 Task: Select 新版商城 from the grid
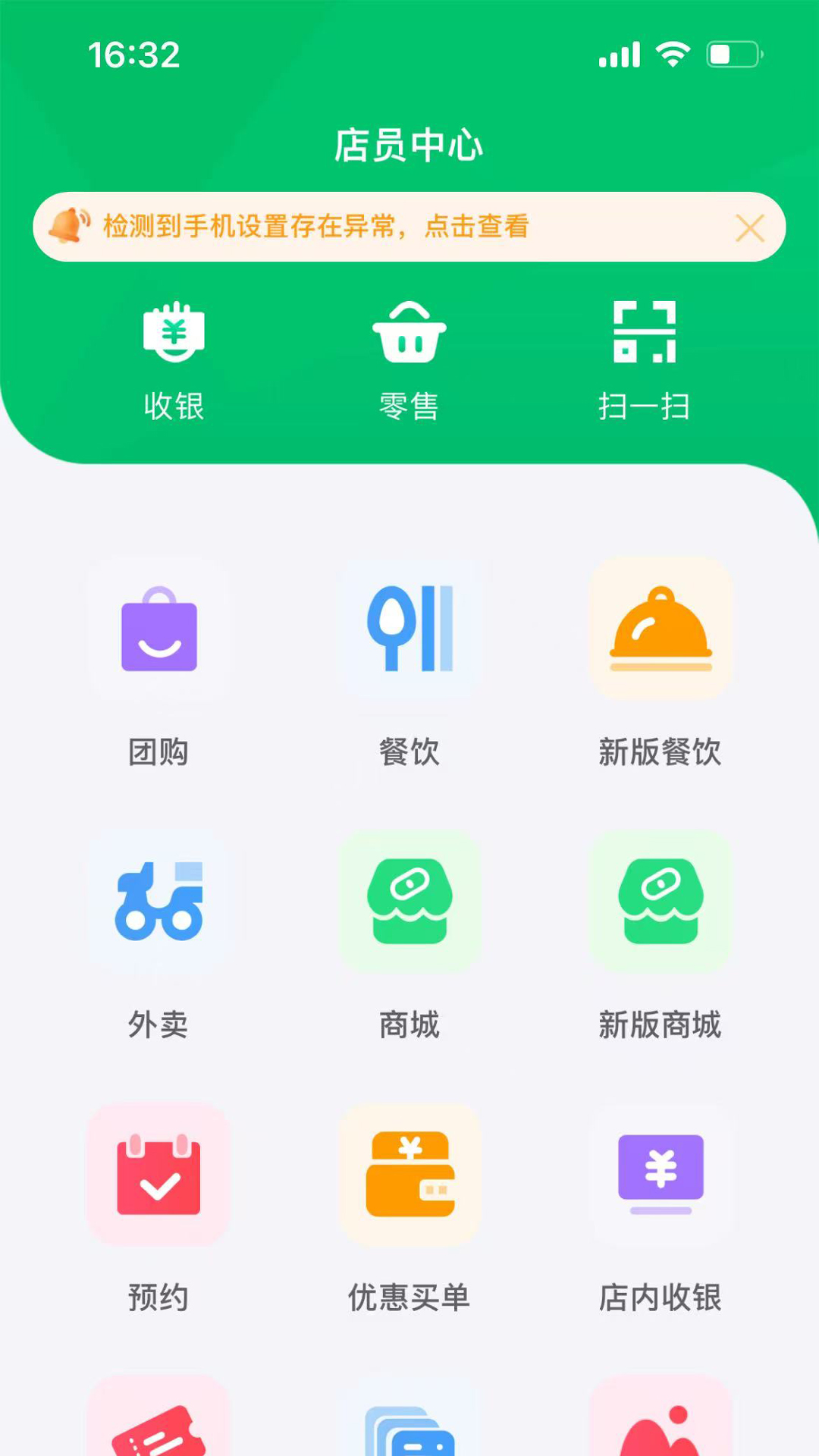pyautogui.click(x=661, y=933)
